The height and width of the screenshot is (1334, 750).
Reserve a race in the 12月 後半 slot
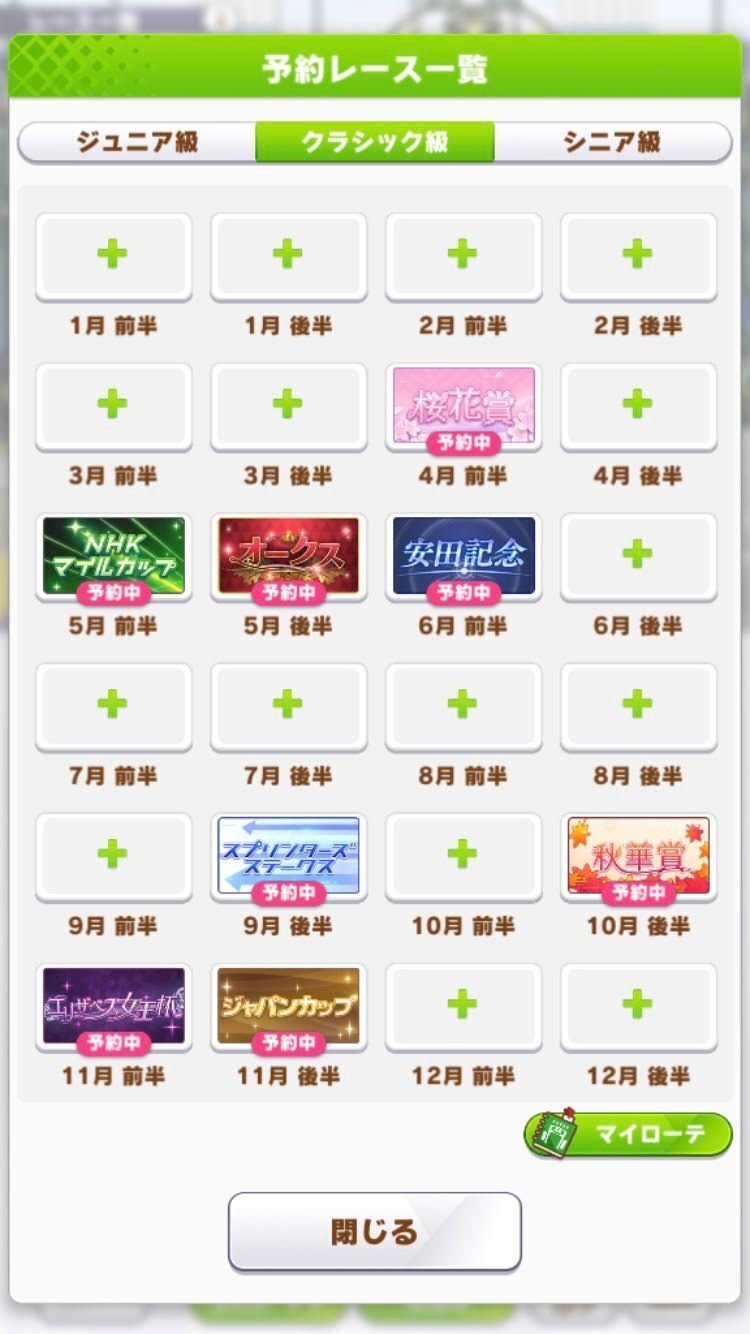pyautogui.click(x=638, y=1007)
